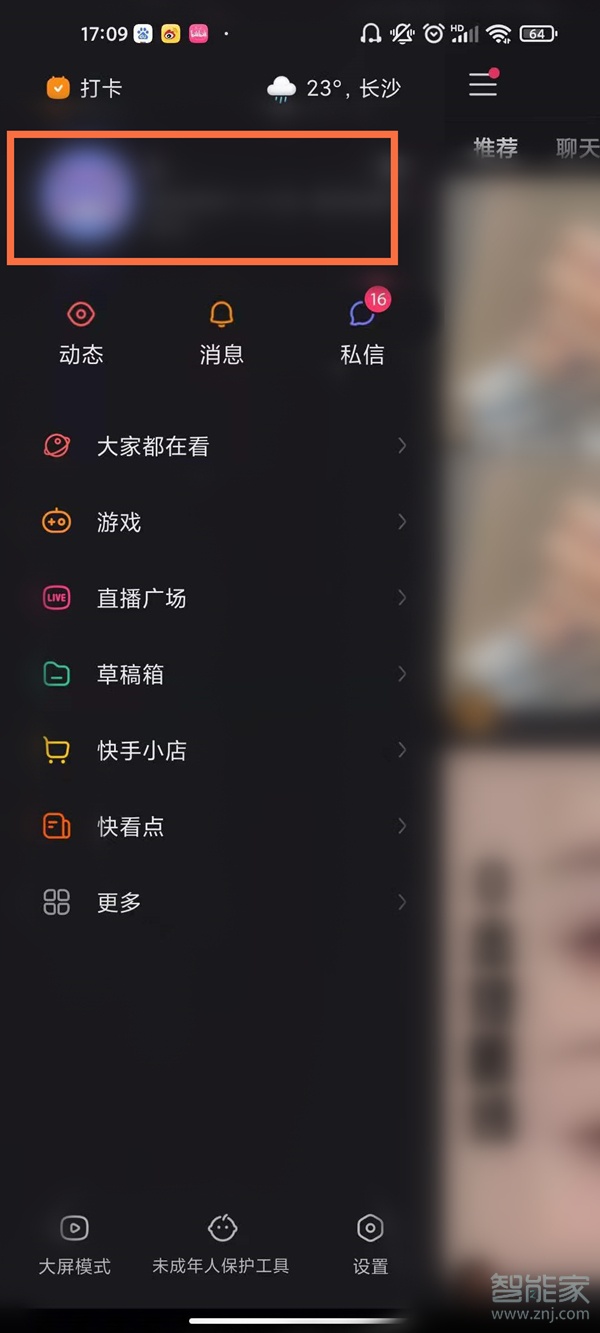Open 快看点

coord(222,826)
